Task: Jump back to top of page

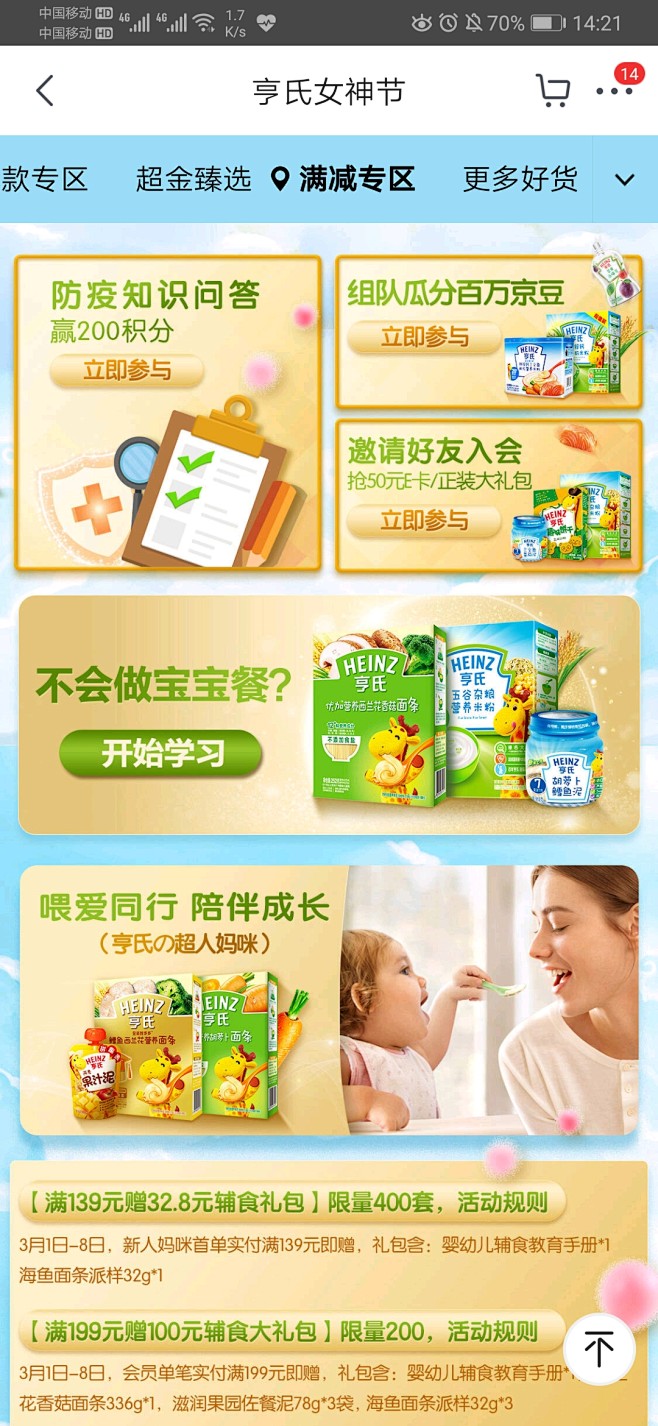Action: (x=598, y=1349)
